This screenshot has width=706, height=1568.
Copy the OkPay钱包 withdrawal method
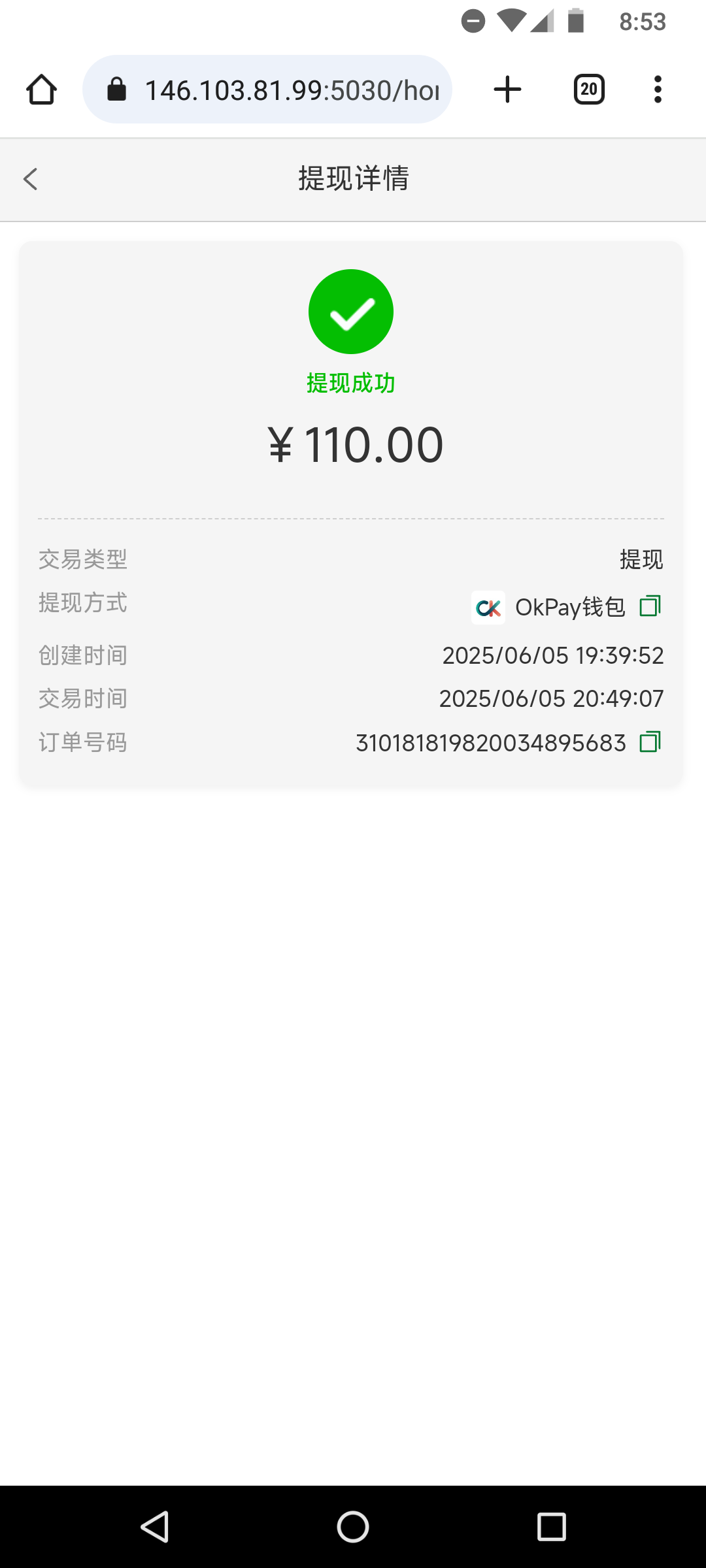click(650, 606)
